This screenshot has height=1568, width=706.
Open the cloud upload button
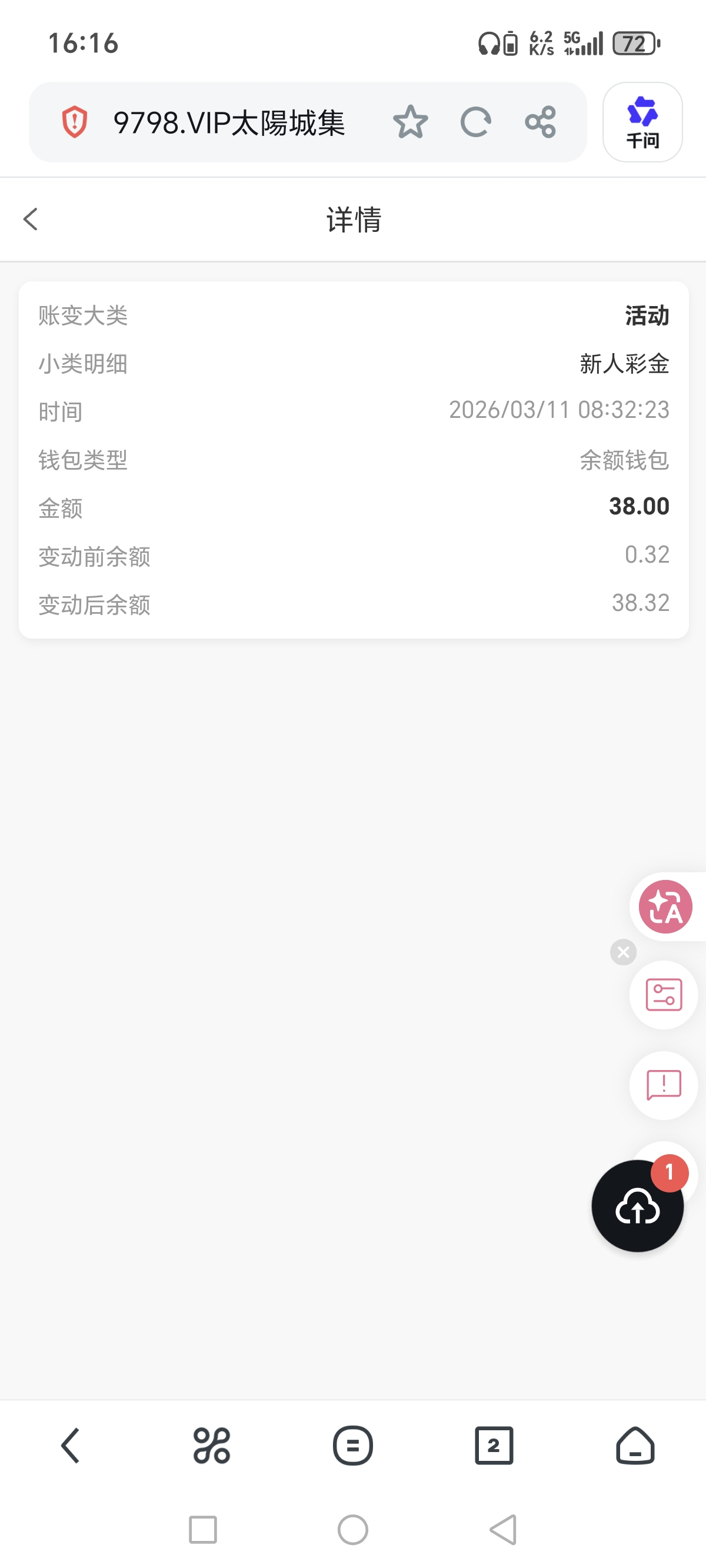637,1206
